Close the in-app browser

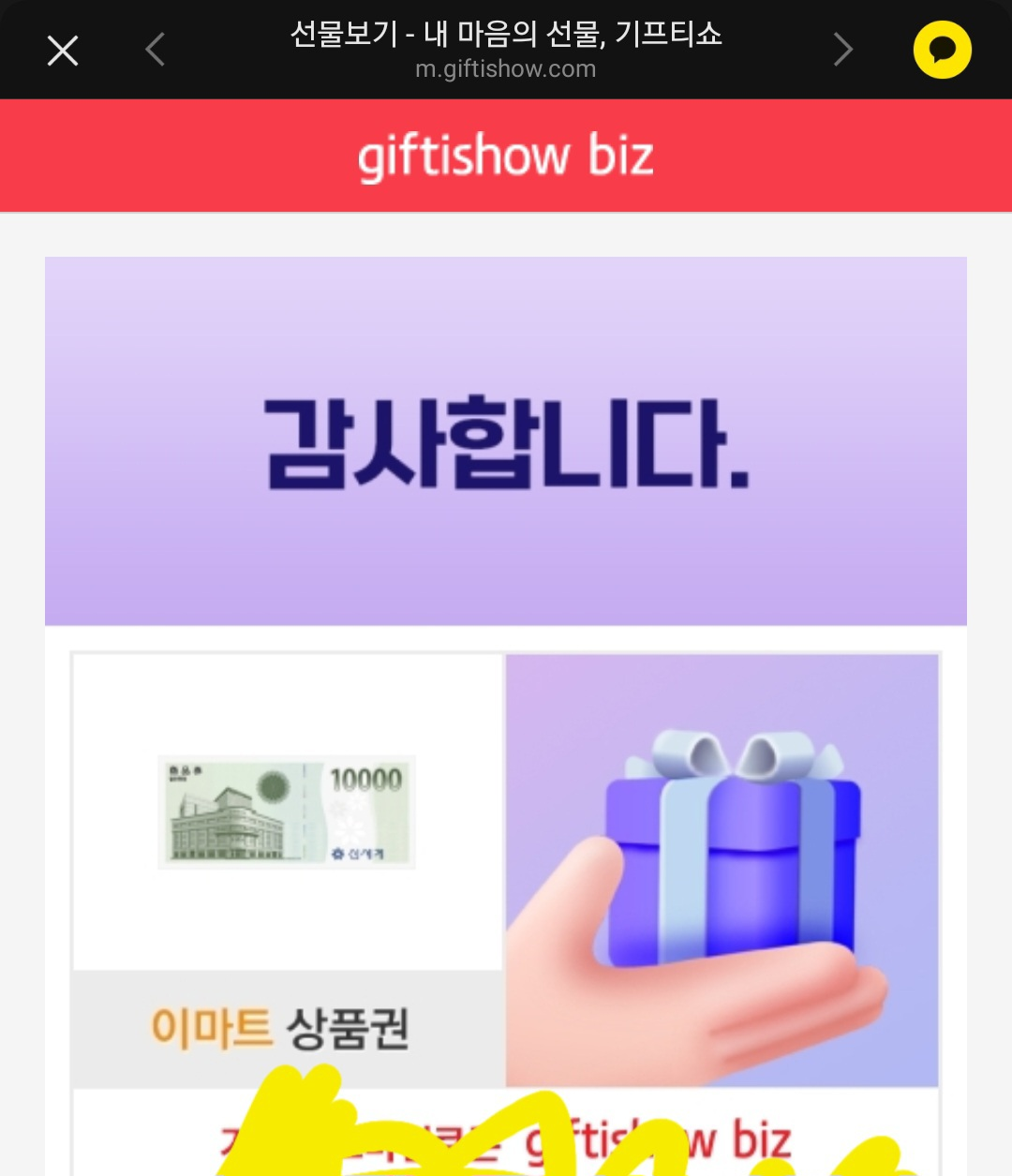pos(63,51)
